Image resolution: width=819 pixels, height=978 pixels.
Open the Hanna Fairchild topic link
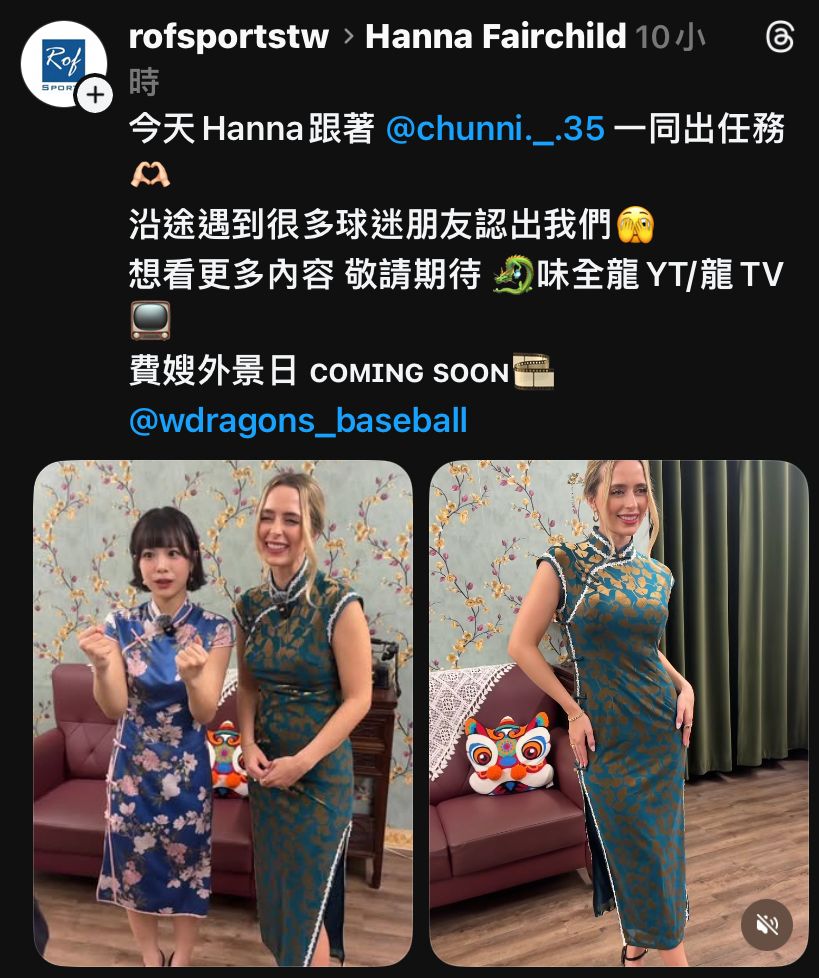(495, 37)
